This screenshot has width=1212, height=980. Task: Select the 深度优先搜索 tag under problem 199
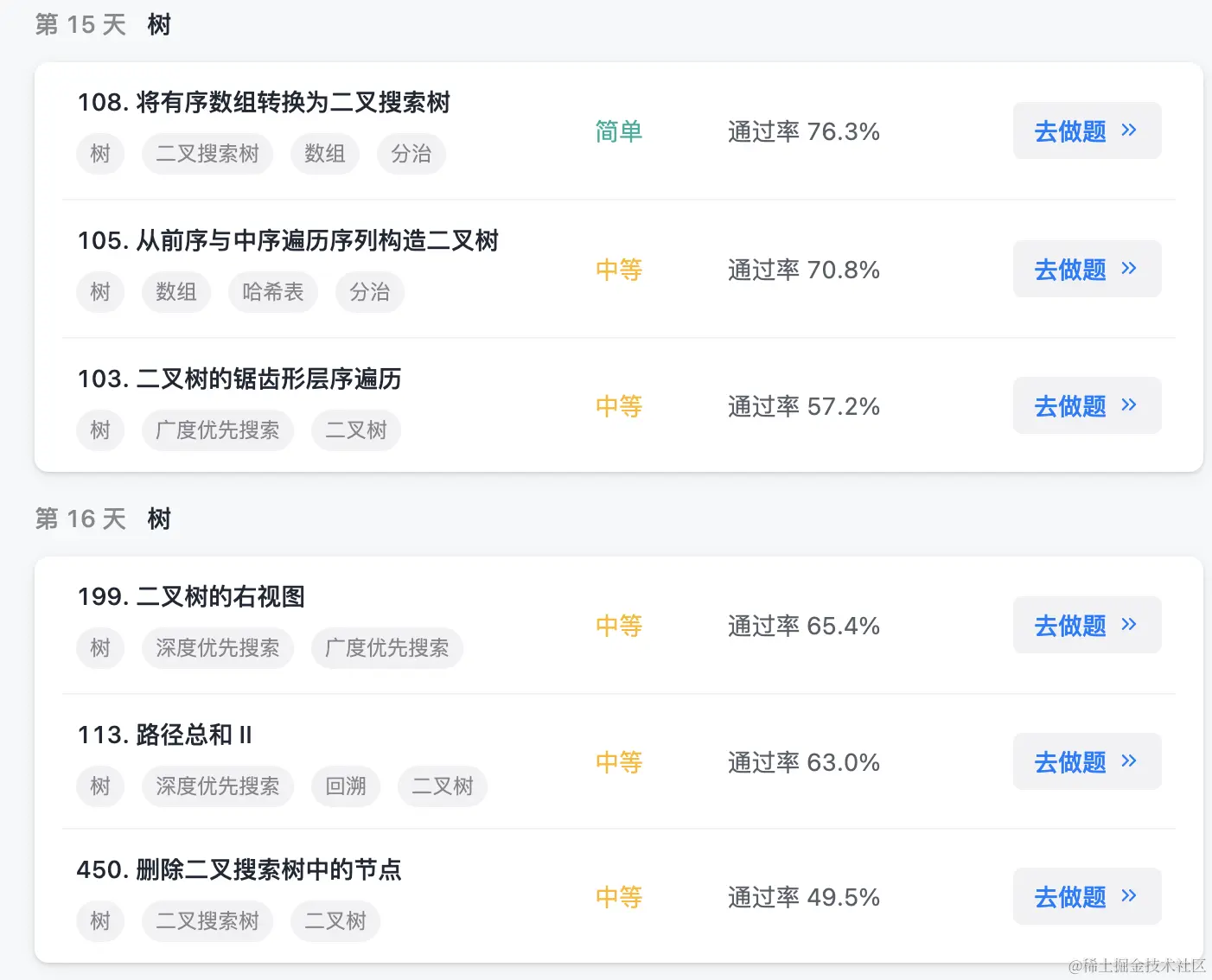click(218, 648)
